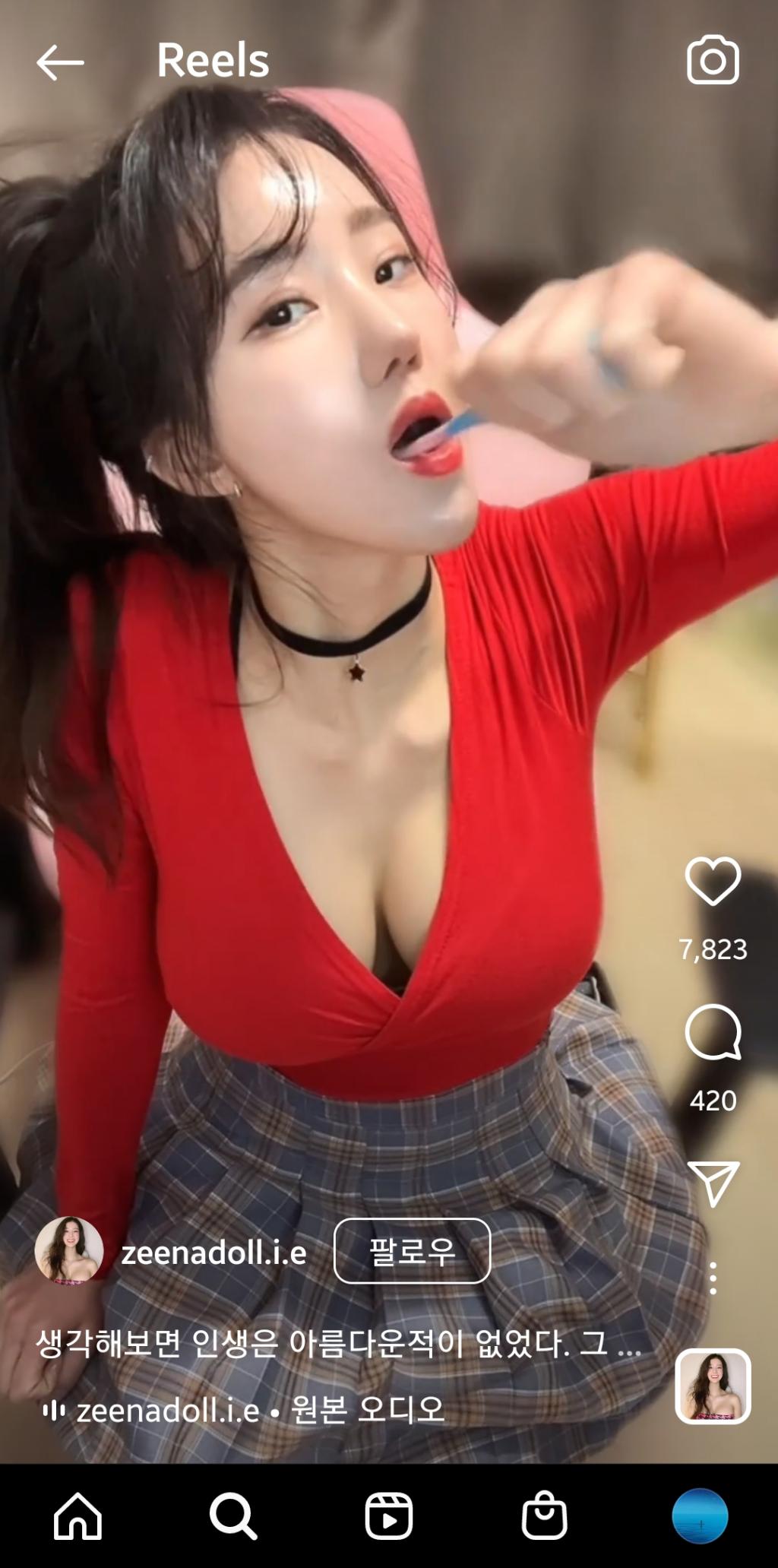Open the three-dot options menu

coord(712,1278)
